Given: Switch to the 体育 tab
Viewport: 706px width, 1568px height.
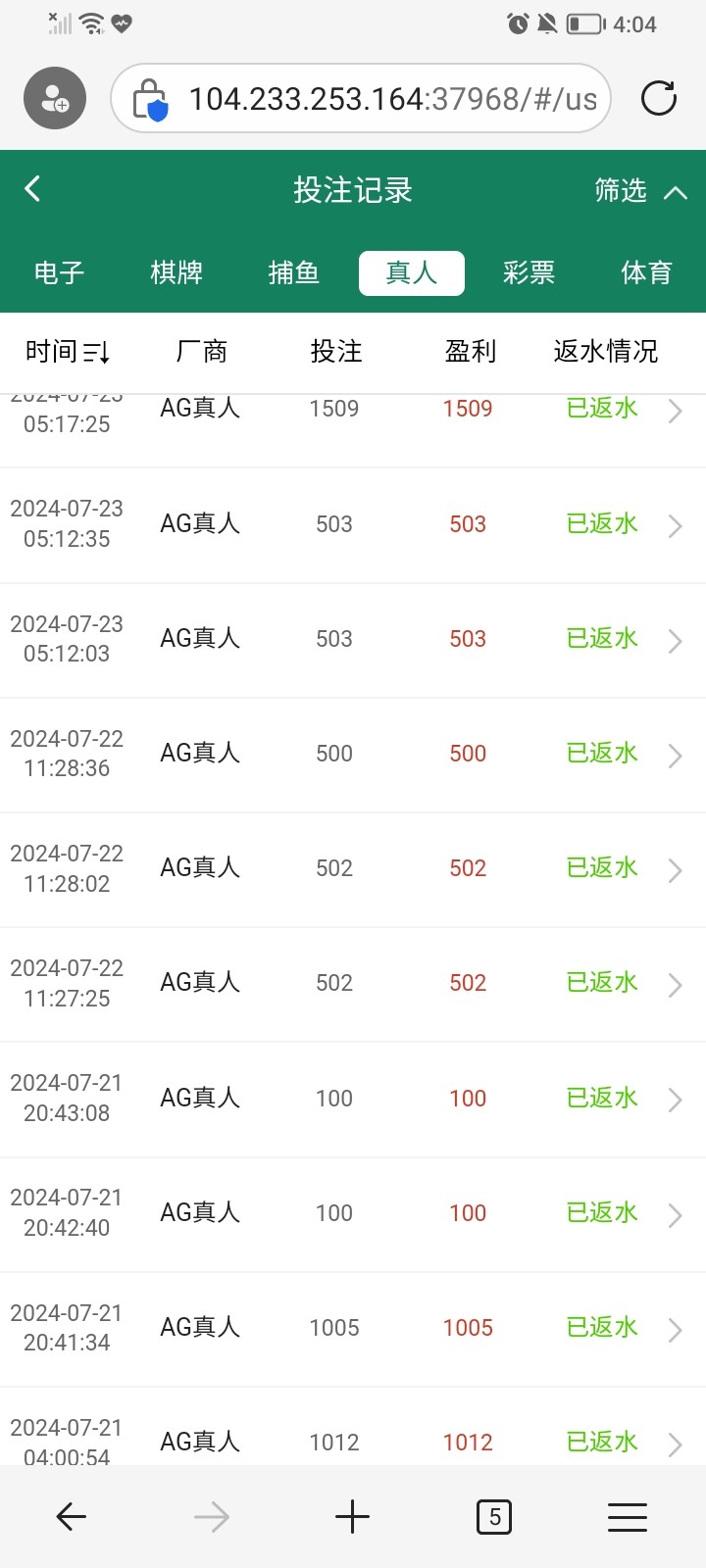Looking at the screenshot, I should tap(646, 272).
